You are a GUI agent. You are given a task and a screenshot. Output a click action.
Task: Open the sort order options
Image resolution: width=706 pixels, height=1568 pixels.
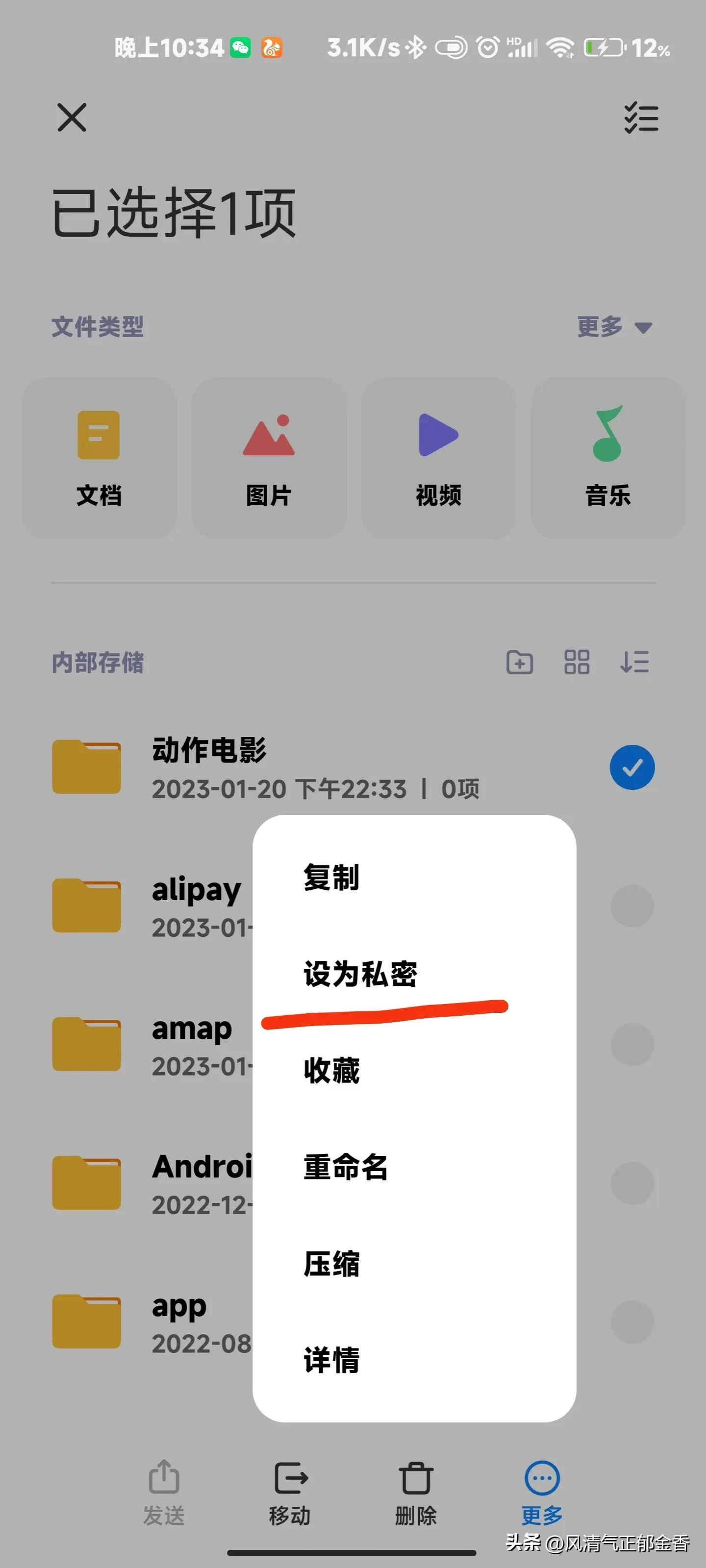(x=635, y=663)
